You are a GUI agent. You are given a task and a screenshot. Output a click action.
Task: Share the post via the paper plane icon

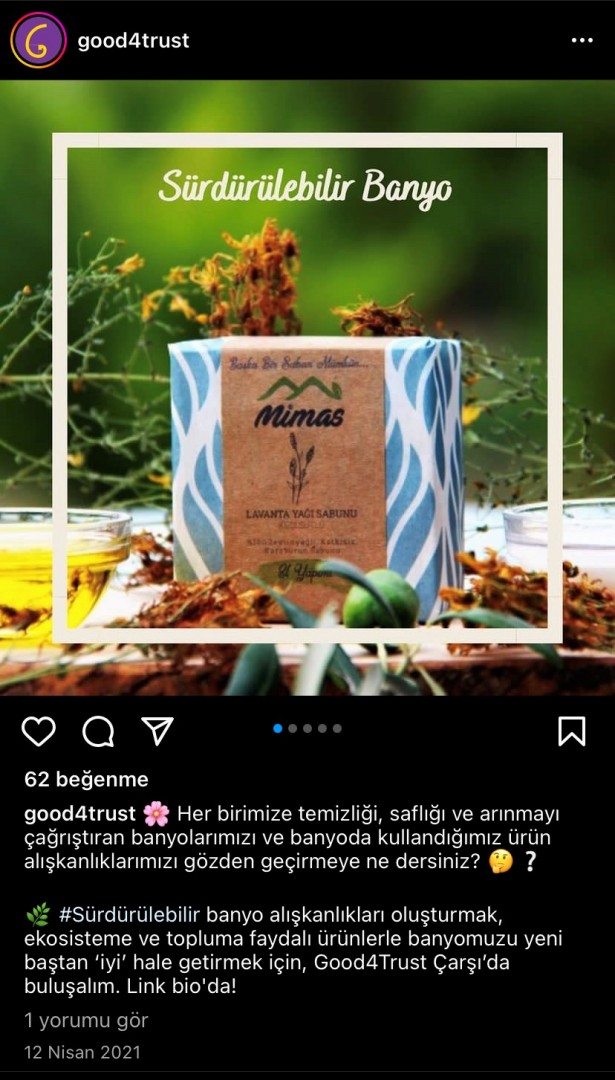click(158, 731)
